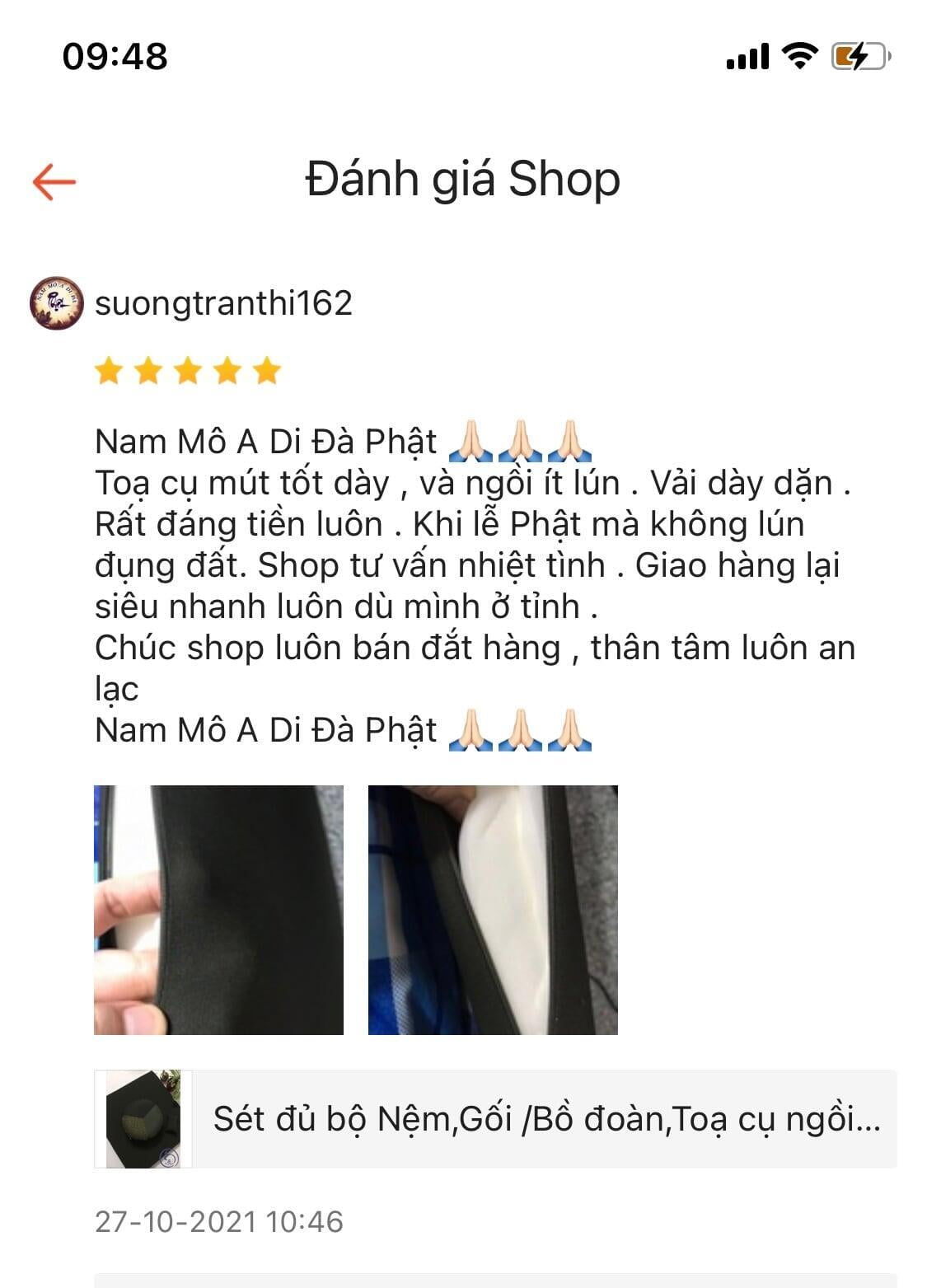Open suongtranthi162's profile avatar

[56, 303]
